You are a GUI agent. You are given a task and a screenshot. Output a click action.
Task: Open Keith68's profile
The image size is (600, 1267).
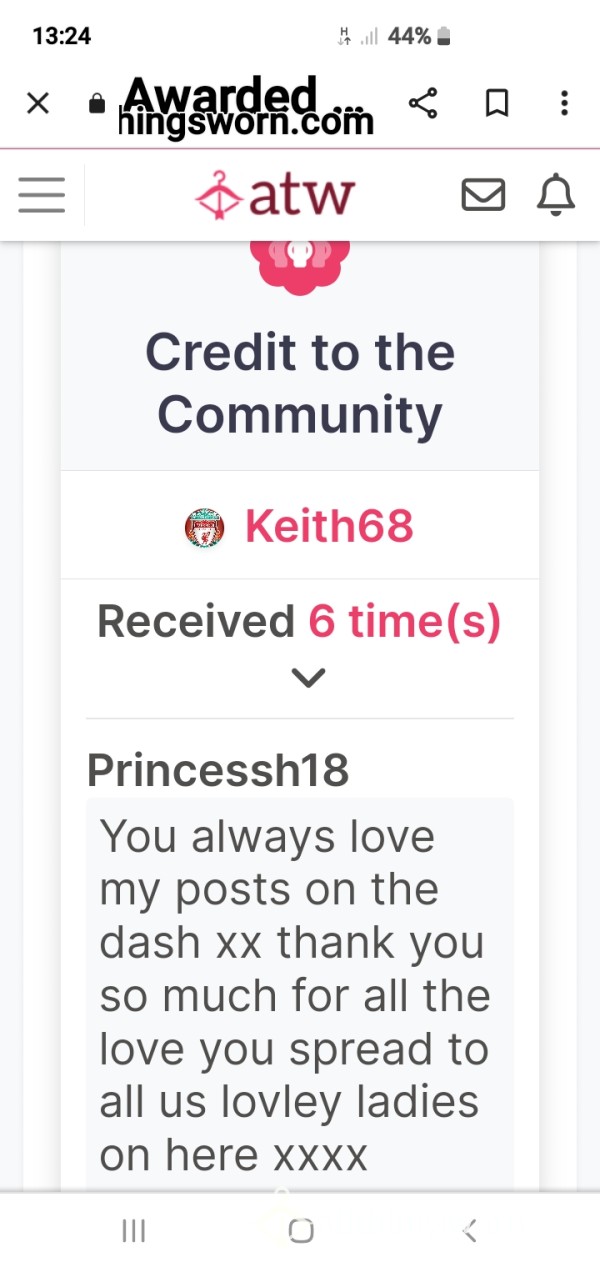pyautogui.click(x=329, y=526)
